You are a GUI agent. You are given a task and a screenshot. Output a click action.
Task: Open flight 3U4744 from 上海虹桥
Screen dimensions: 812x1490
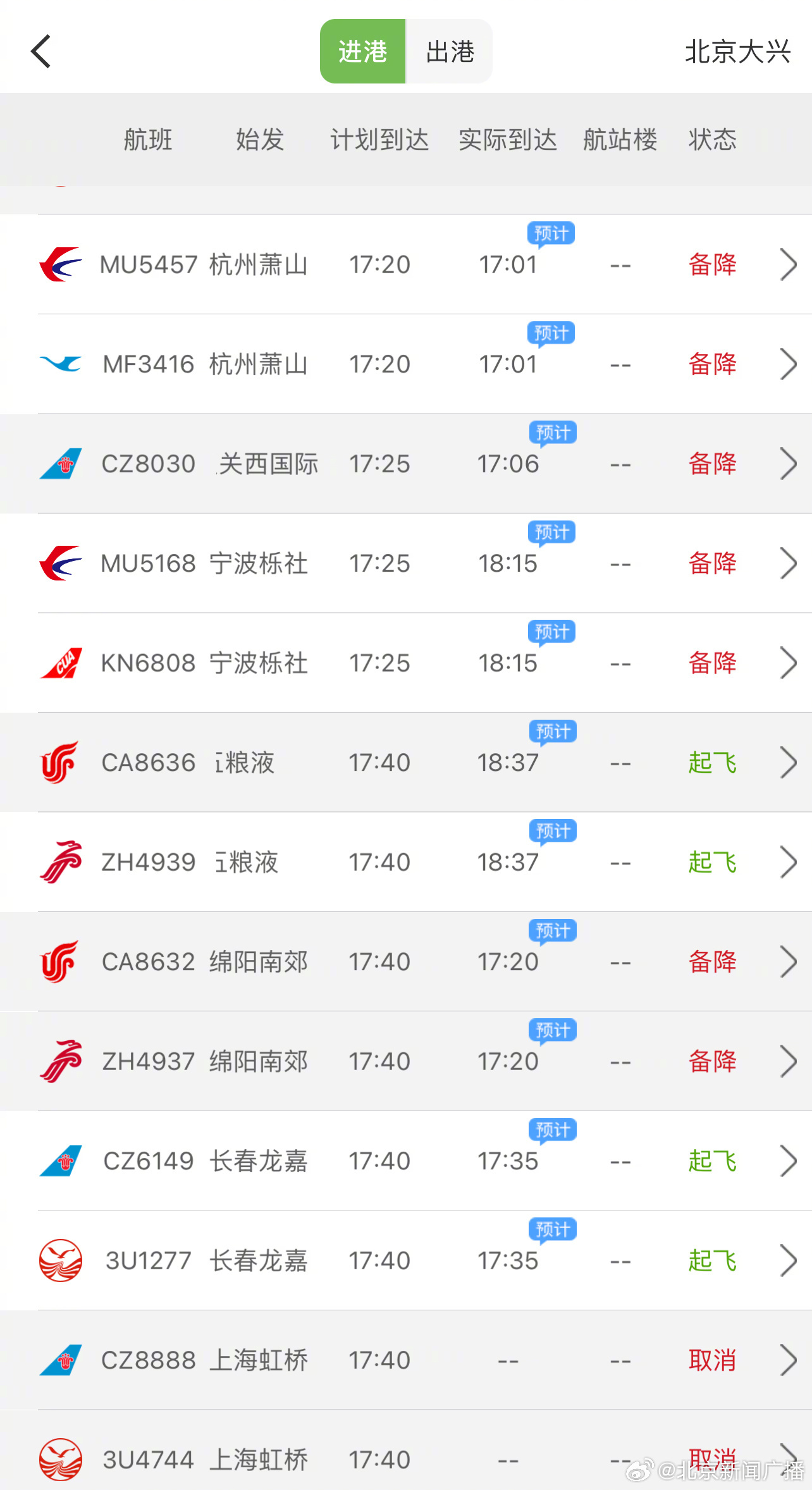(406, 1450)
